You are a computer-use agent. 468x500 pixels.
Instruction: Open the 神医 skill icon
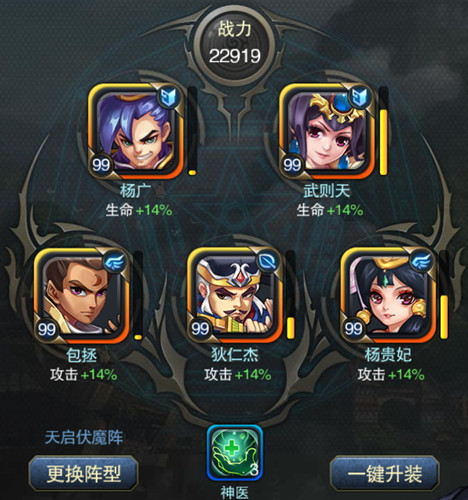coord(235,453)
